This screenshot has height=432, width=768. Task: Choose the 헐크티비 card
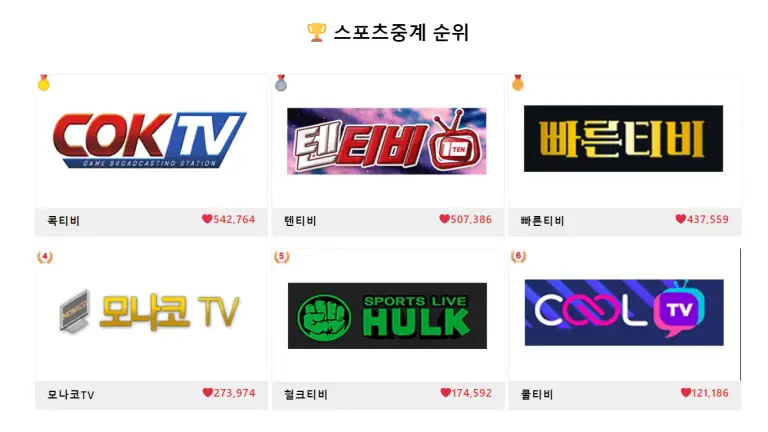point(387,315)
